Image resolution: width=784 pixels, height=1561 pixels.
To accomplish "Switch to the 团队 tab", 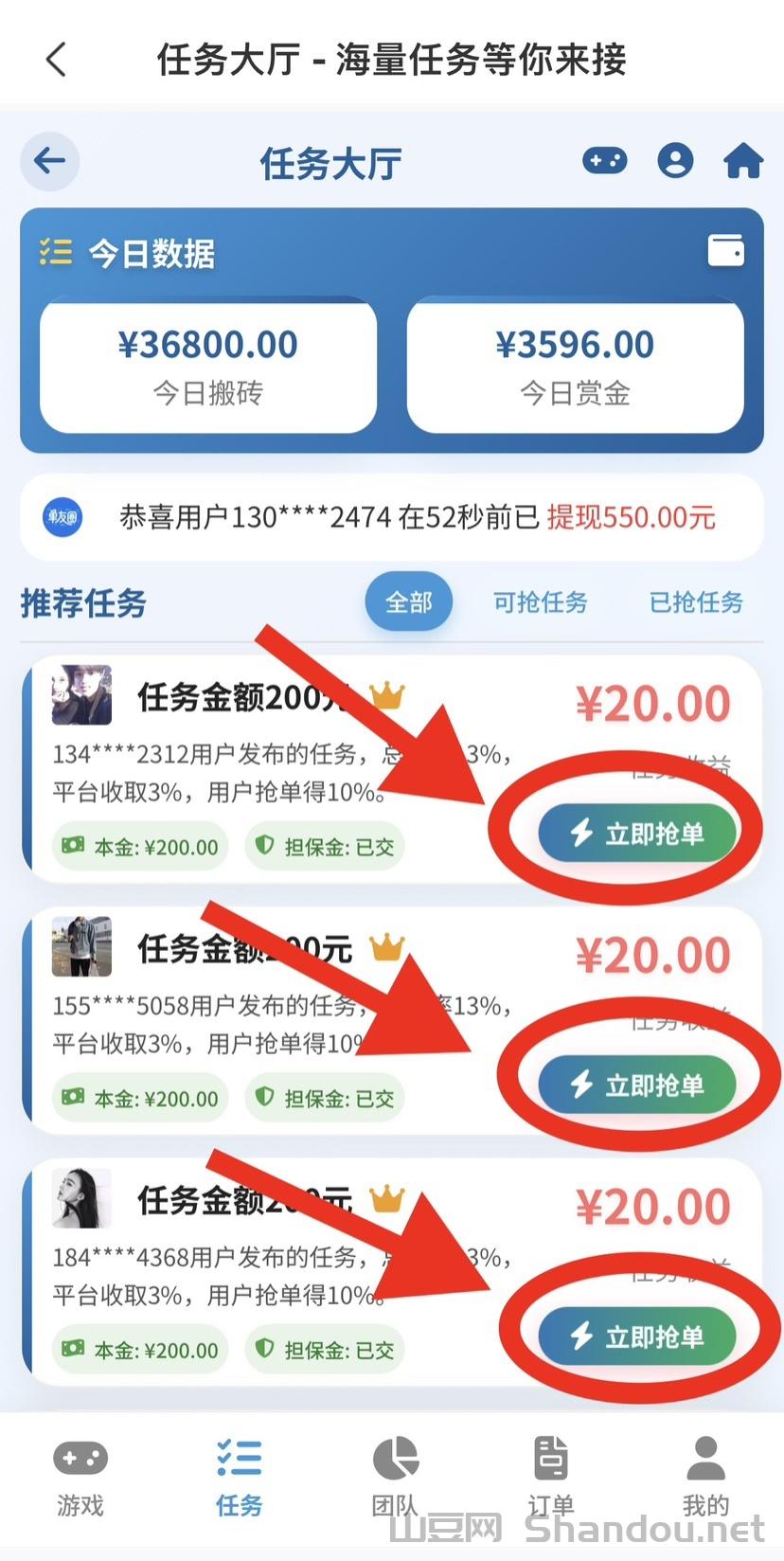I will [x=395, y=1478].
